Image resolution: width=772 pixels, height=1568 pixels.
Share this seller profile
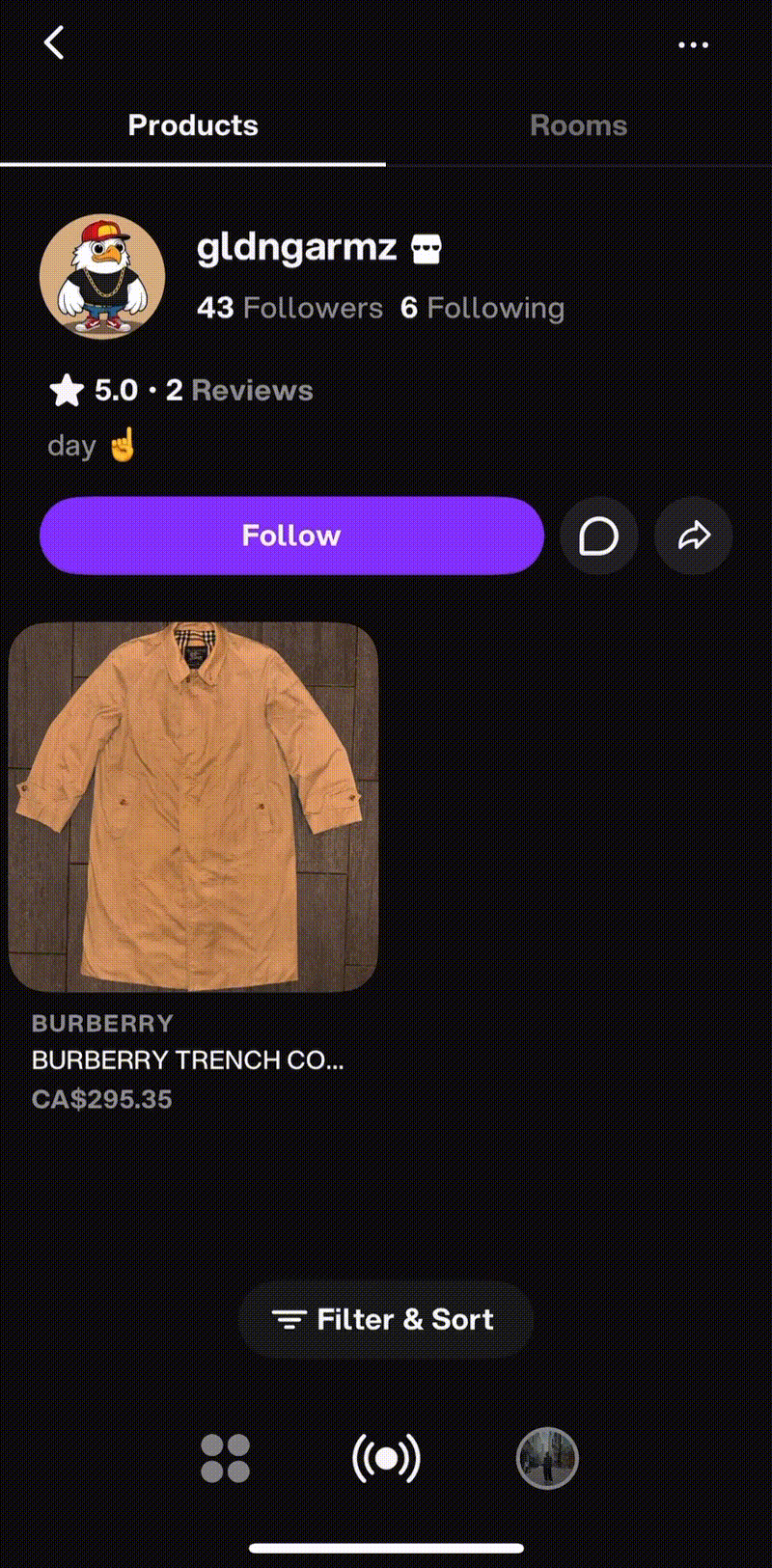[694, 536]
